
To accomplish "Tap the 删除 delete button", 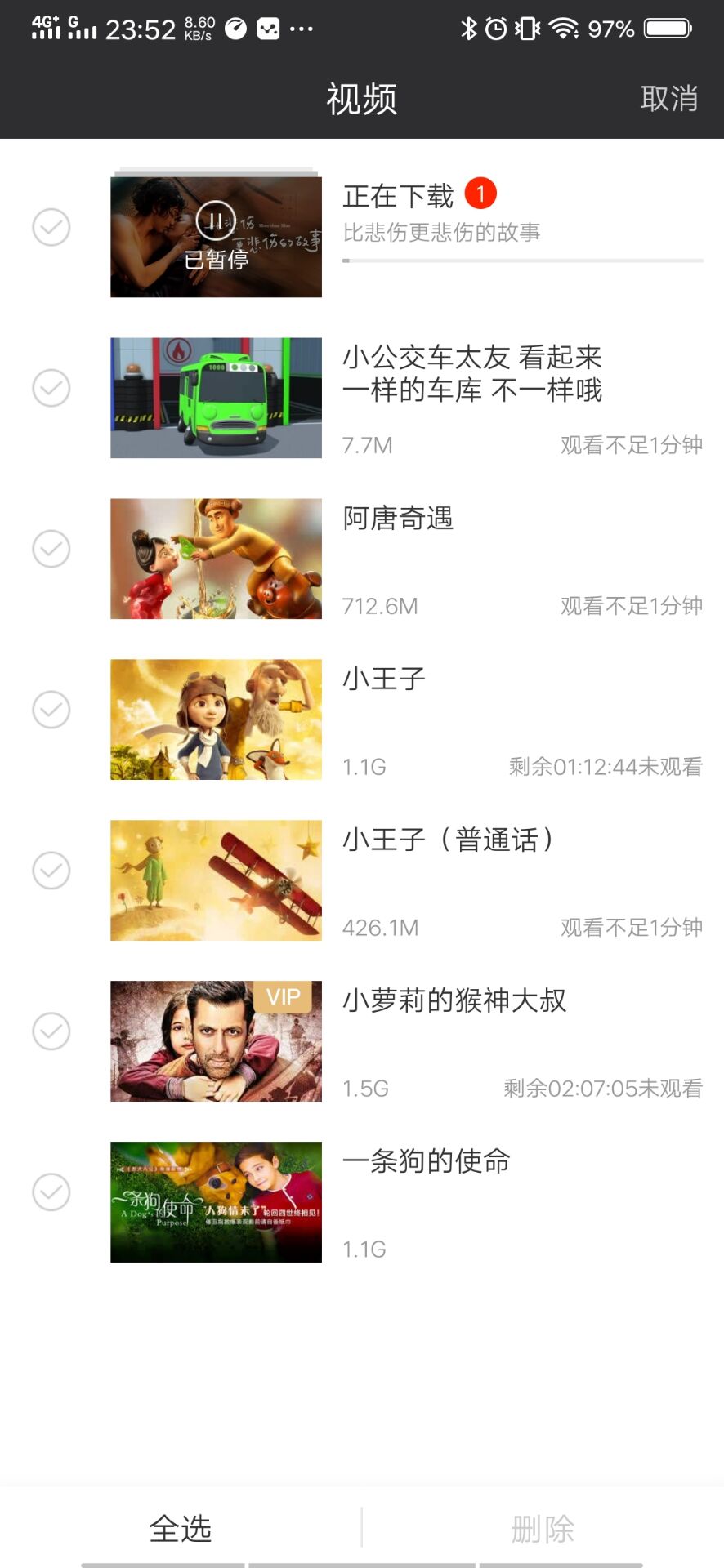I will (x=543, y=1528).
